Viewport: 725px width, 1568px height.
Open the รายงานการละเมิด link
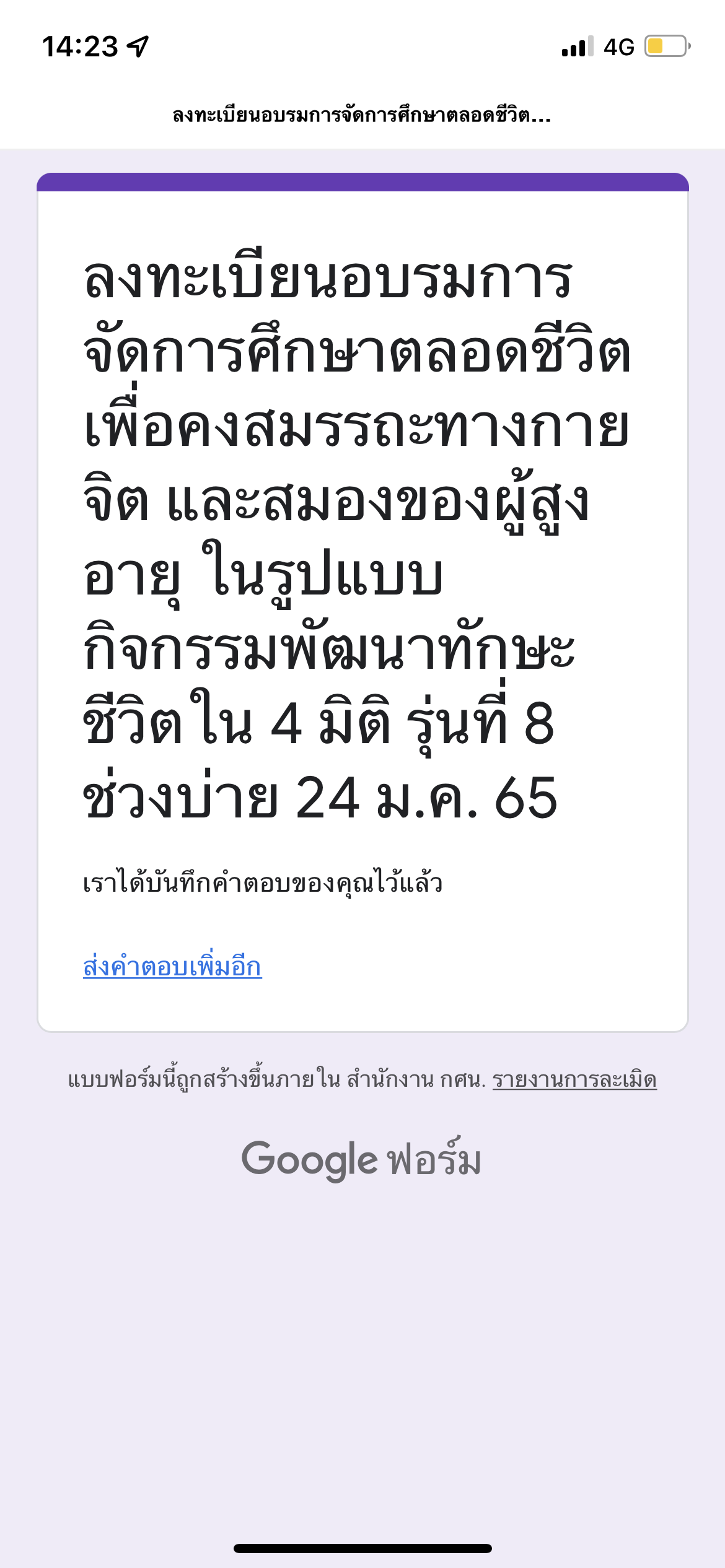[x=574, y=1079]
